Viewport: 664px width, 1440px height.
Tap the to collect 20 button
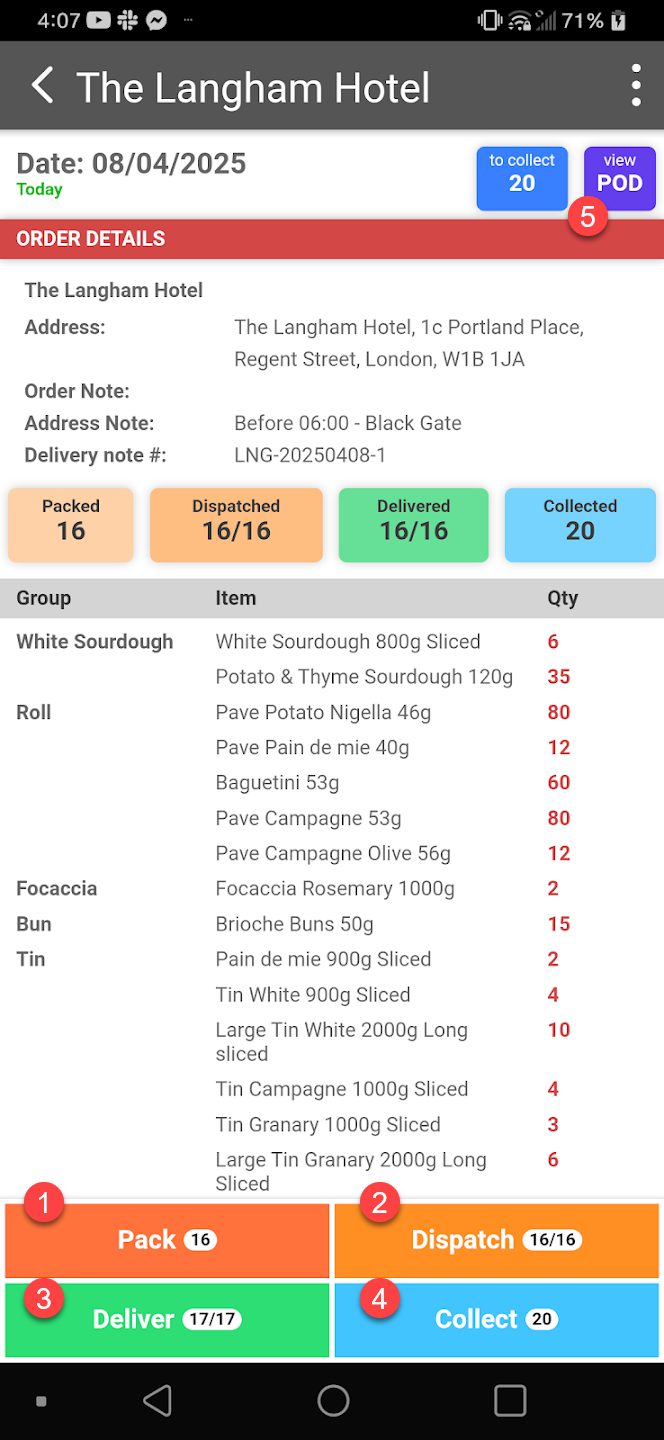pyautogui.click(x=522, y=179)
